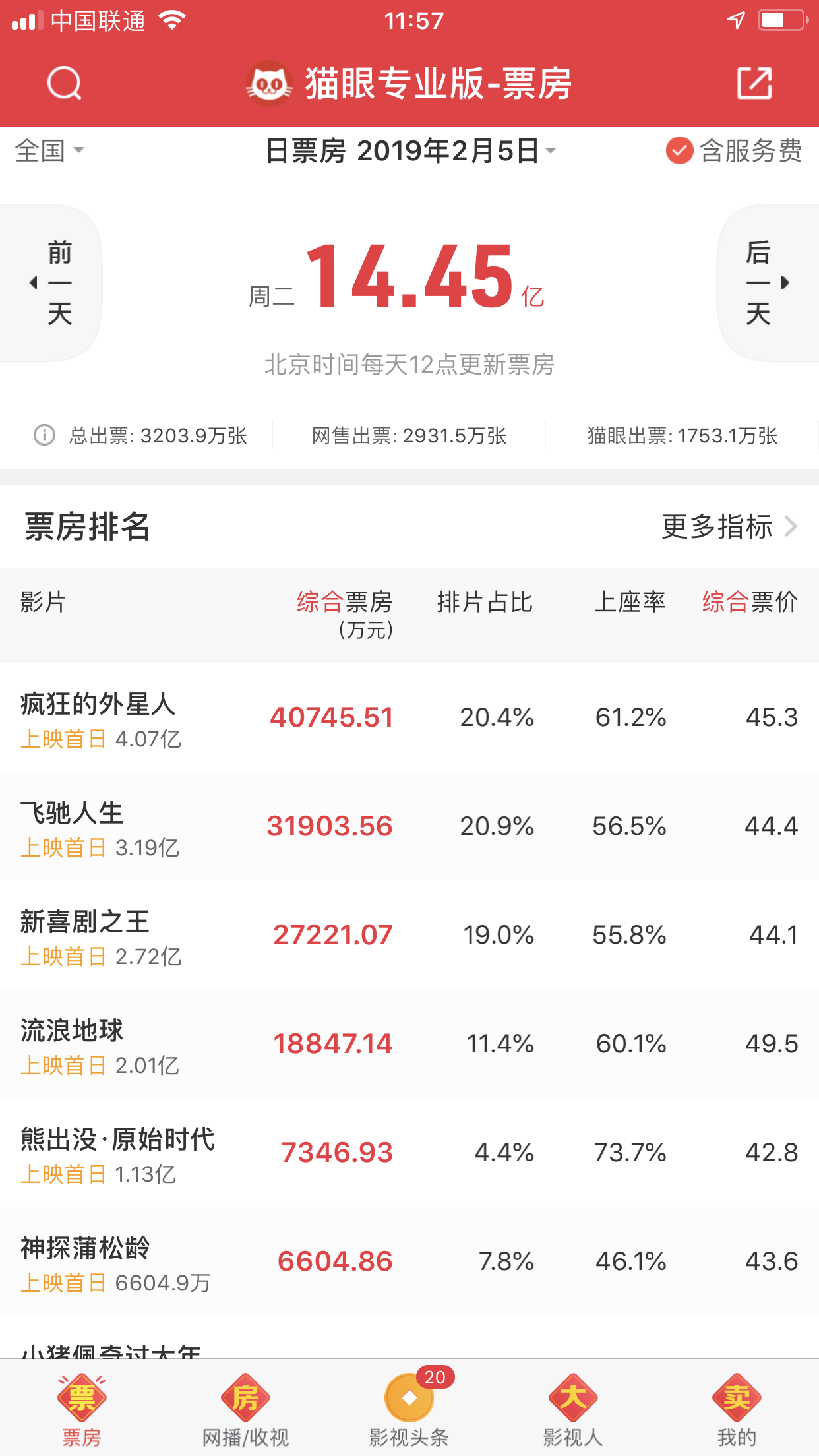Open the 疯狂的外星人 movie row
819x1456 pixels.
409,717
